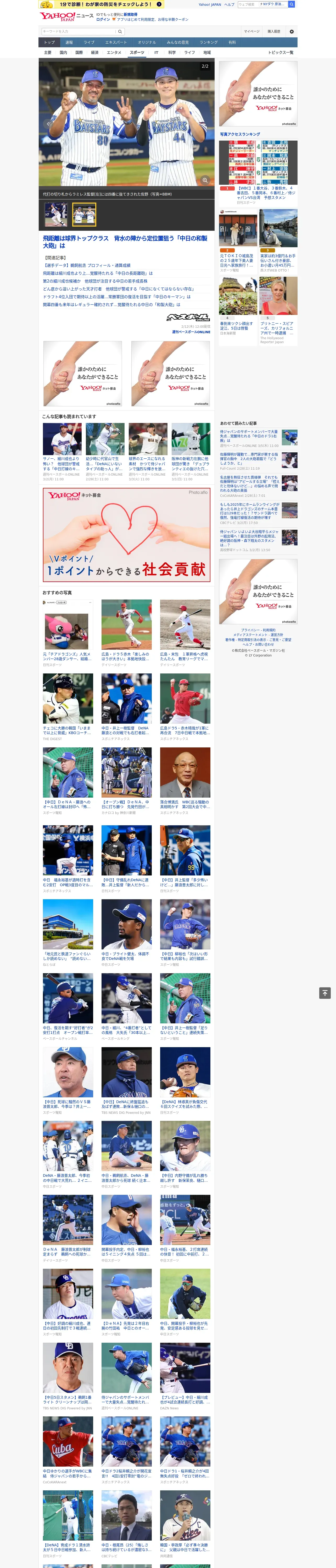Screen dimensions: 336x1568
Task: Zoom the main Baystars photo with the magnifier
Action: [205, 180]
